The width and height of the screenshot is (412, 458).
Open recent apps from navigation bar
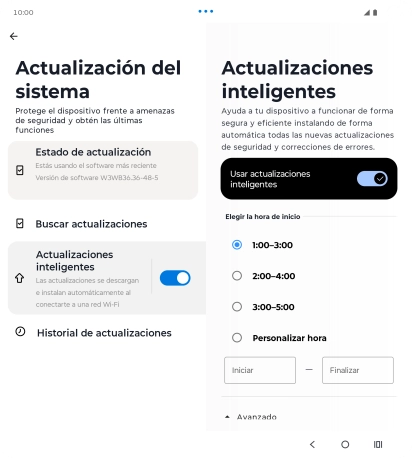(378, 444)
